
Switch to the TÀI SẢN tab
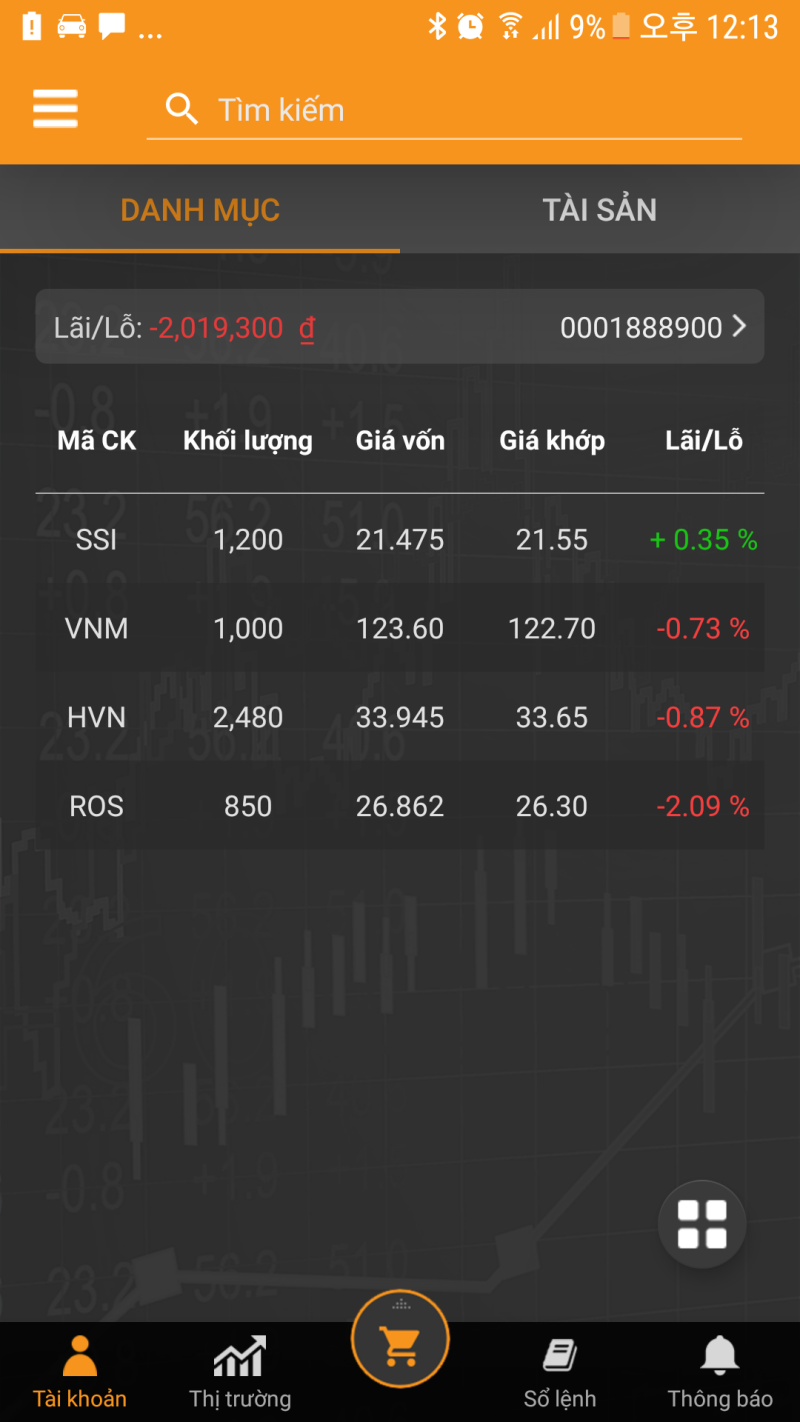(599, 210)
